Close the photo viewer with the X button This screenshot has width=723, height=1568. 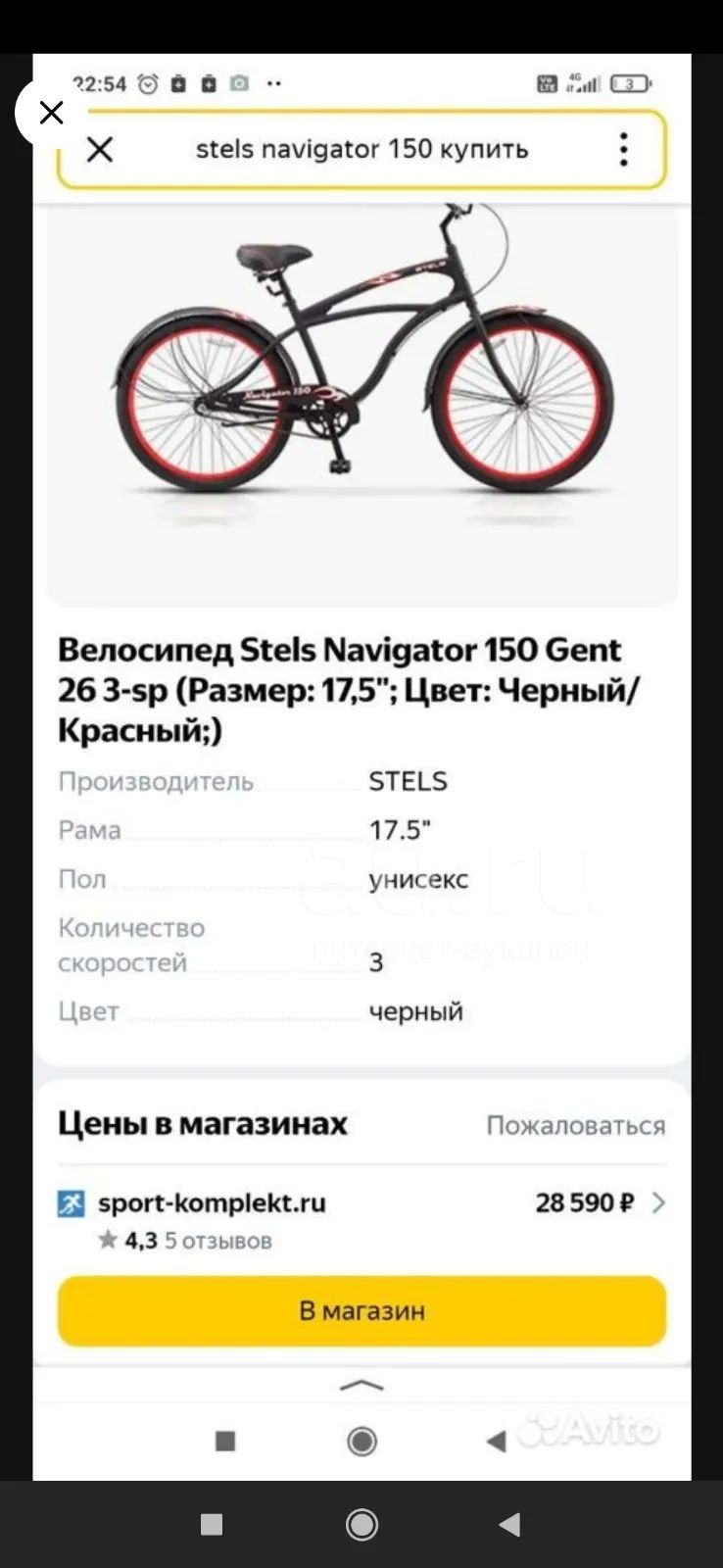(50, 113)
